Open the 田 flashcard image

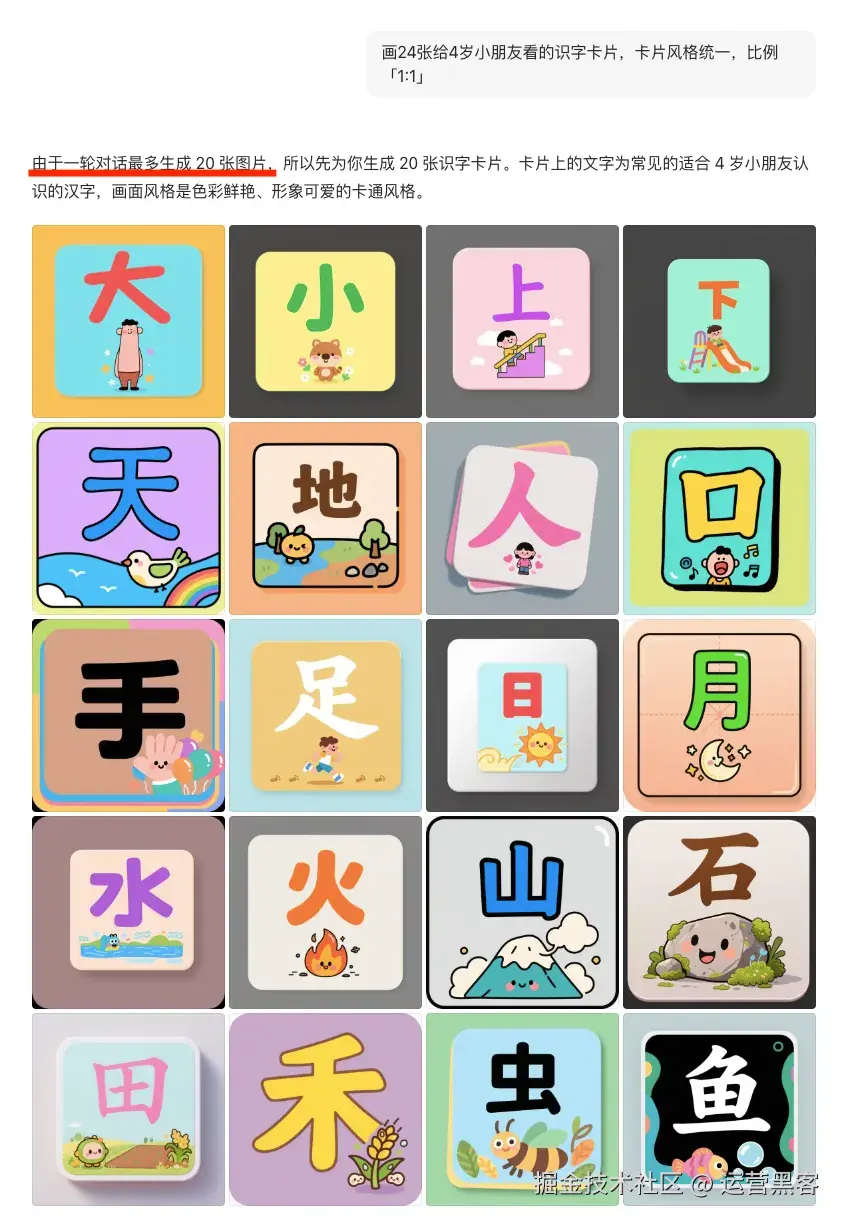tap(128, 1108)
